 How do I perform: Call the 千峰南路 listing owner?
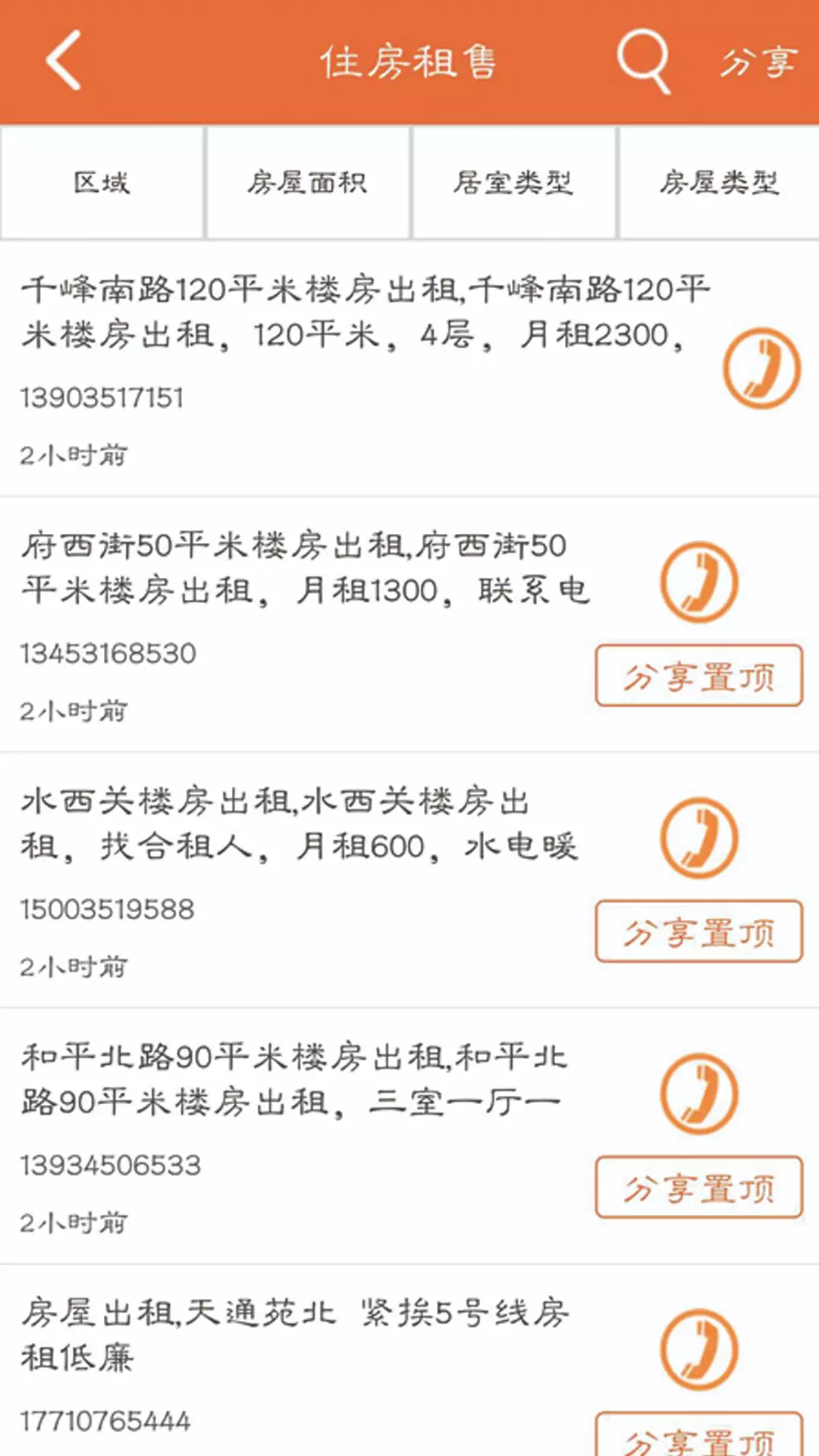pos(761,369)
